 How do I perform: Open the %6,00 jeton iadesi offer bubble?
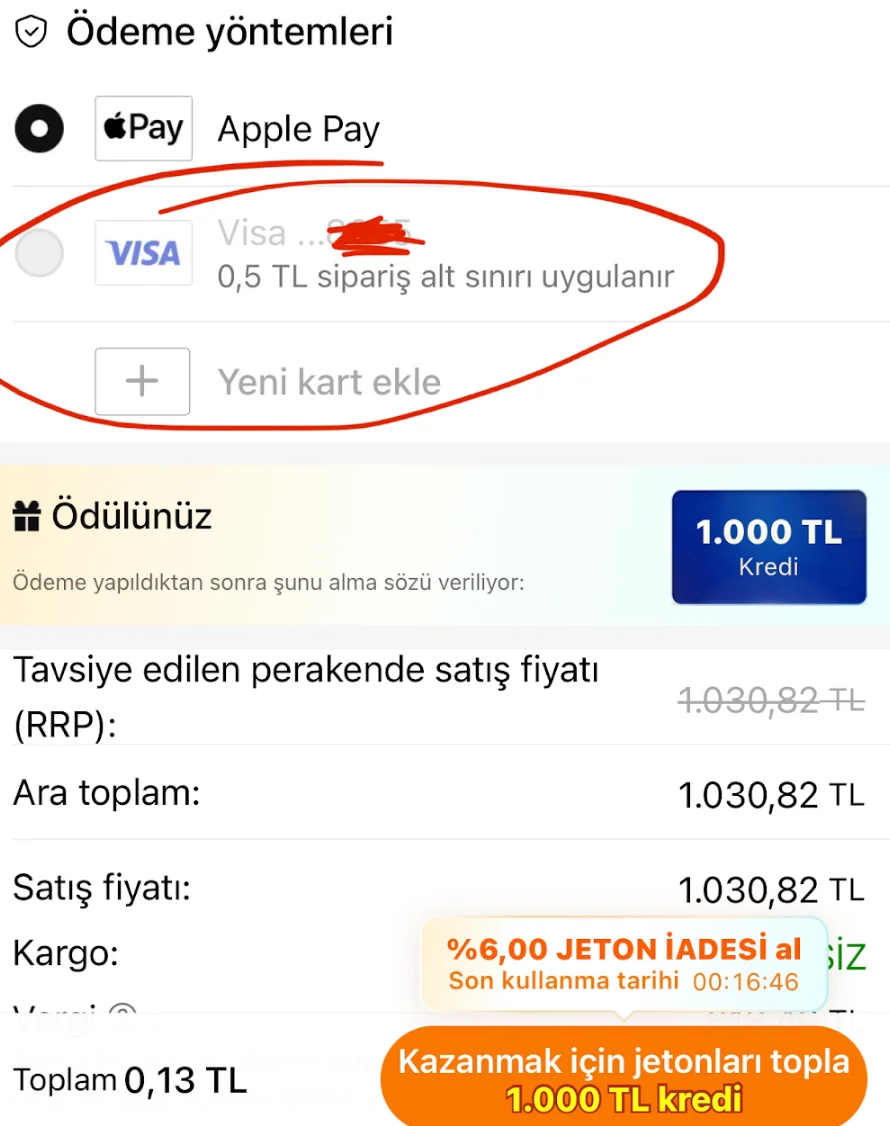point(623,964)
